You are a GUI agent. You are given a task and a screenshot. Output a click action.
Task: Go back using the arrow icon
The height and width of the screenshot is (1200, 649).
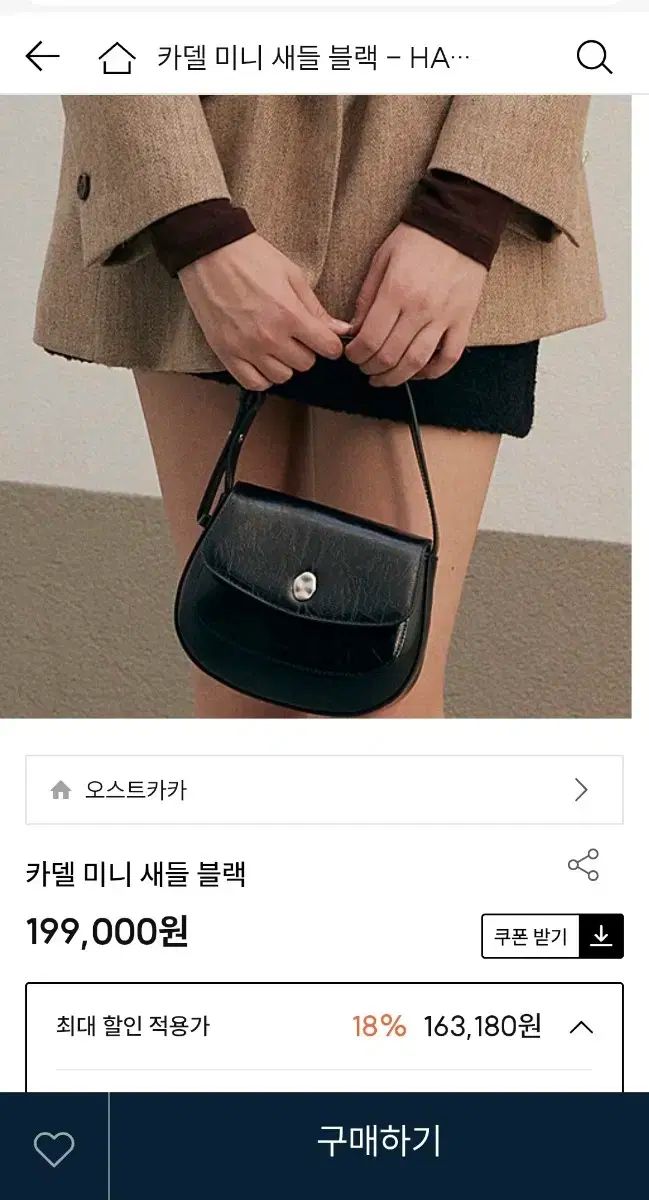click(x=42, y=57)
